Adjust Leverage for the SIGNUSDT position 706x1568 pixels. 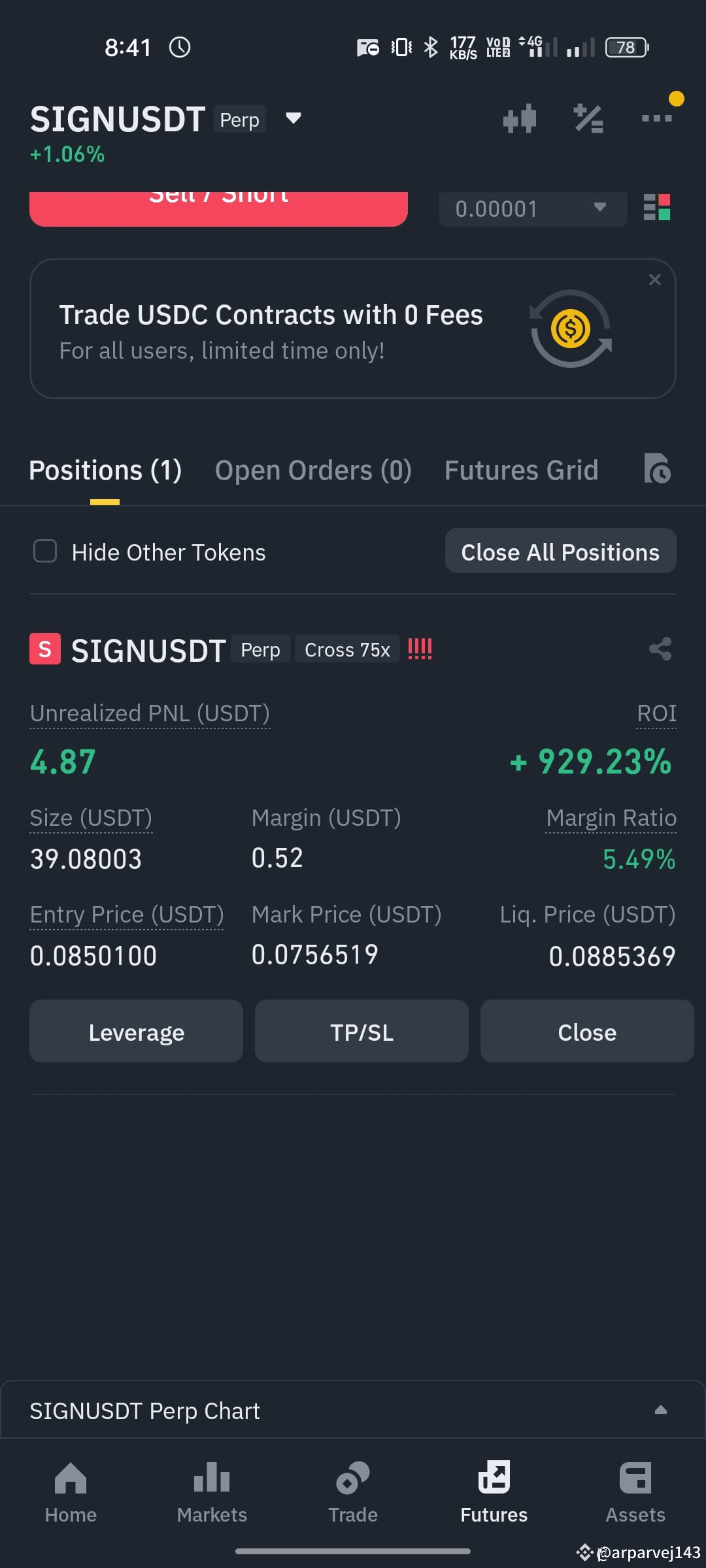[136, 1032]
